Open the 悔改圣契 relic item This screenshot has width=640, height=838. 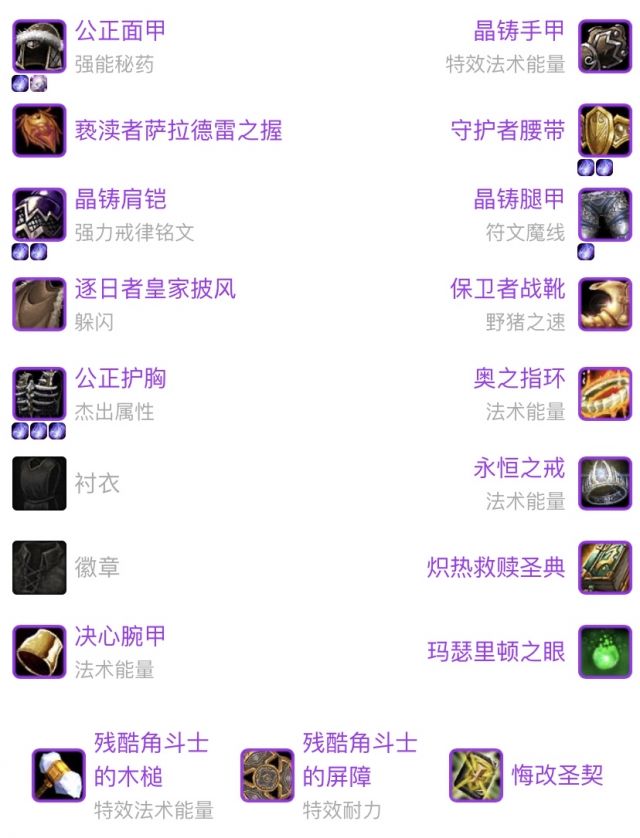557,775
